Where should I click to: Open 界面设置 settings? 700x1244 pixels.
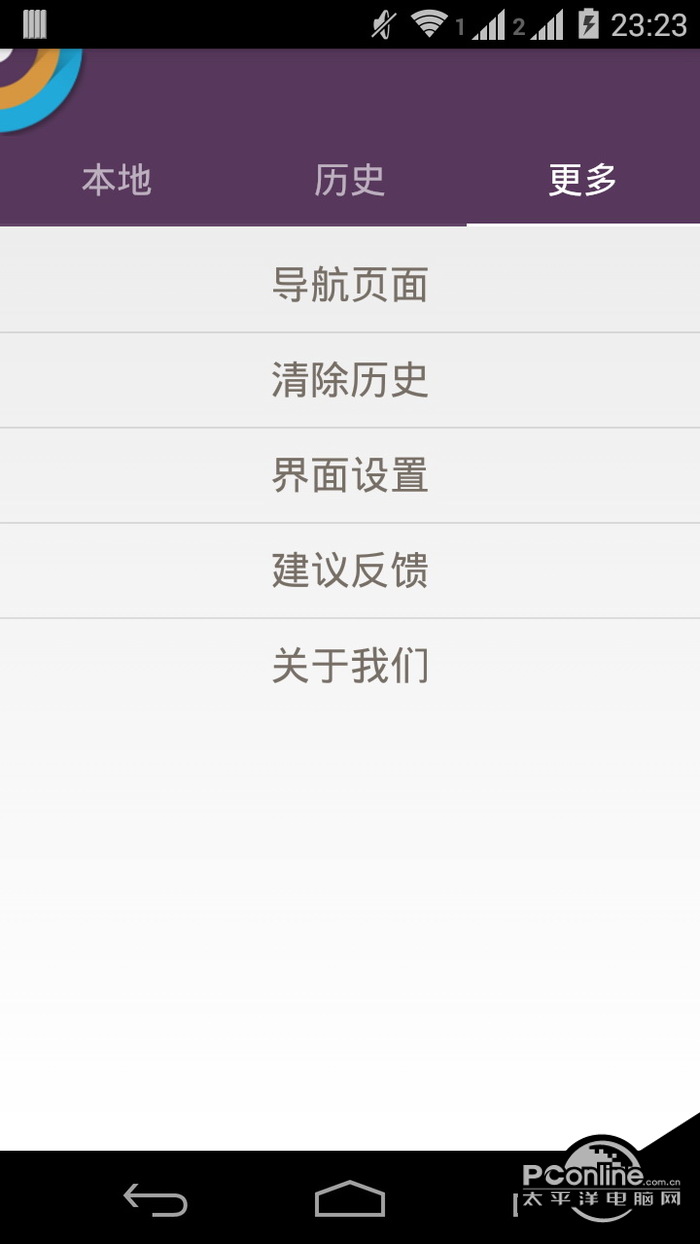350,475
